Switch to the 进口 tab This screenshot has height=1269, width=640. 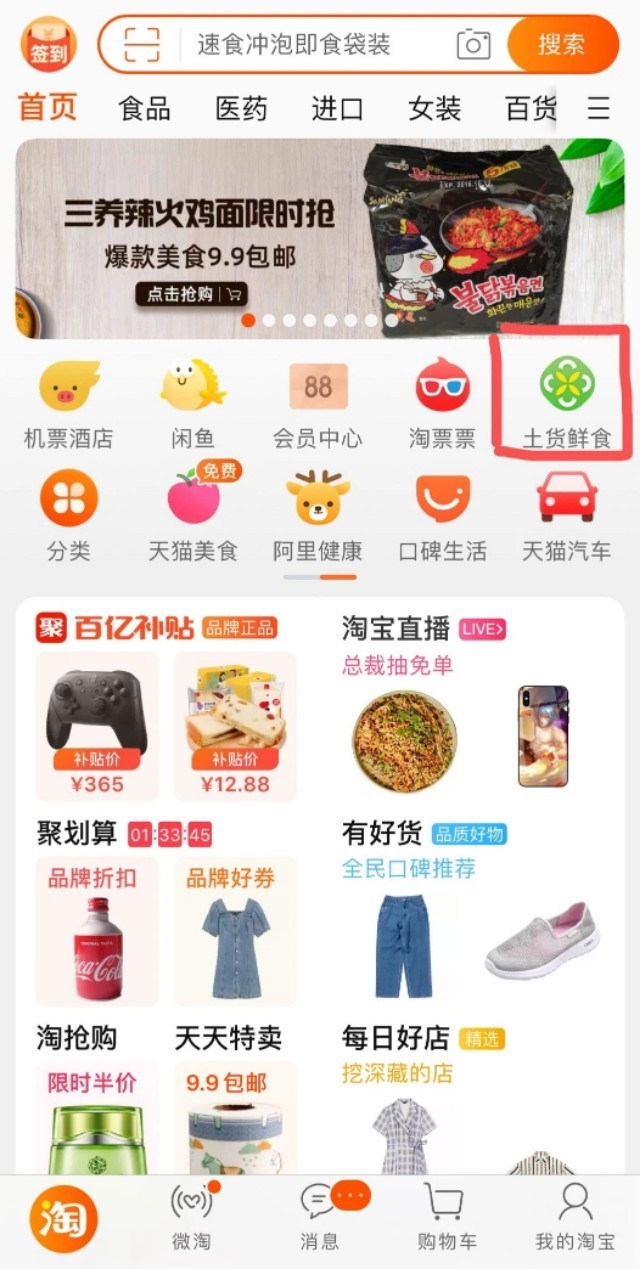[x=337, y=108]
